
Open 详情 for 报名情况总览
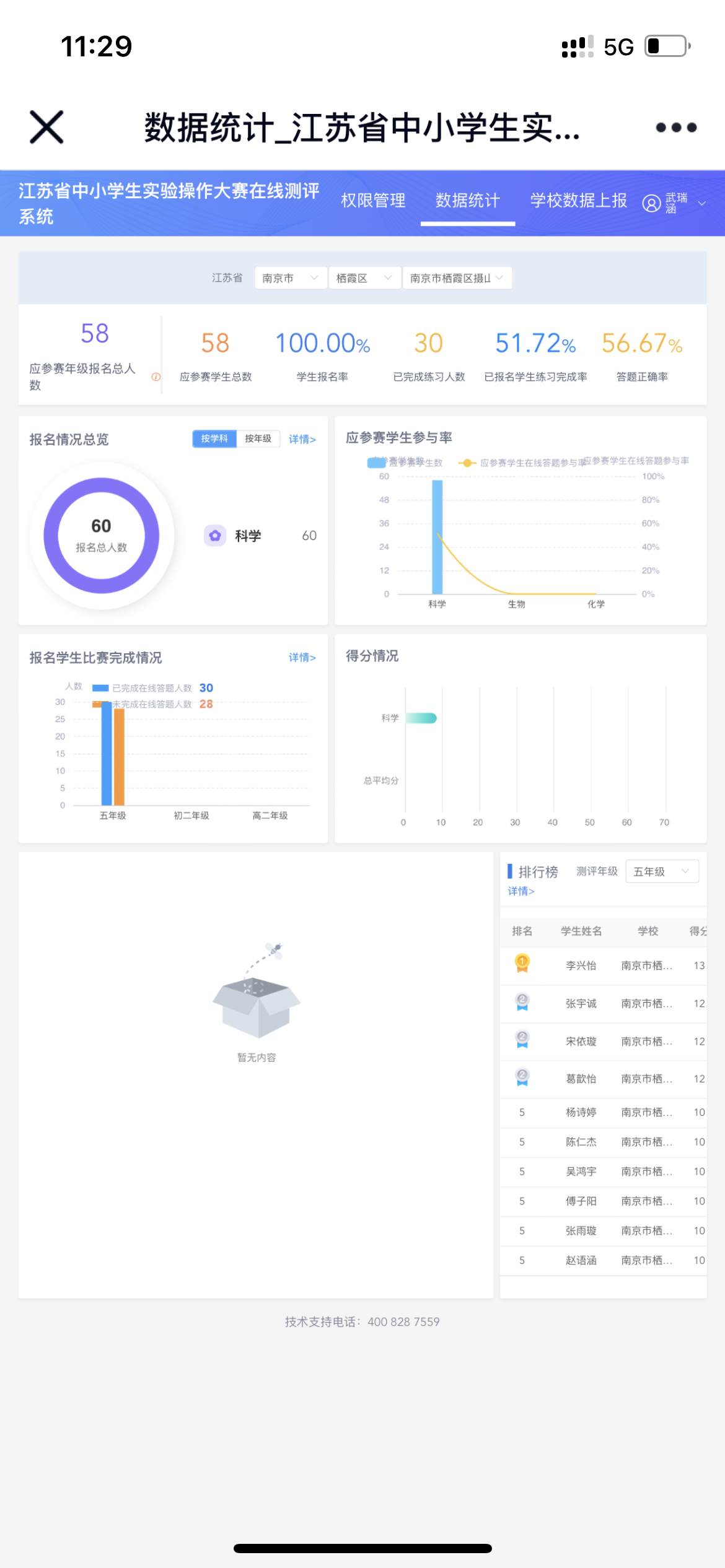tap(302, 439)
